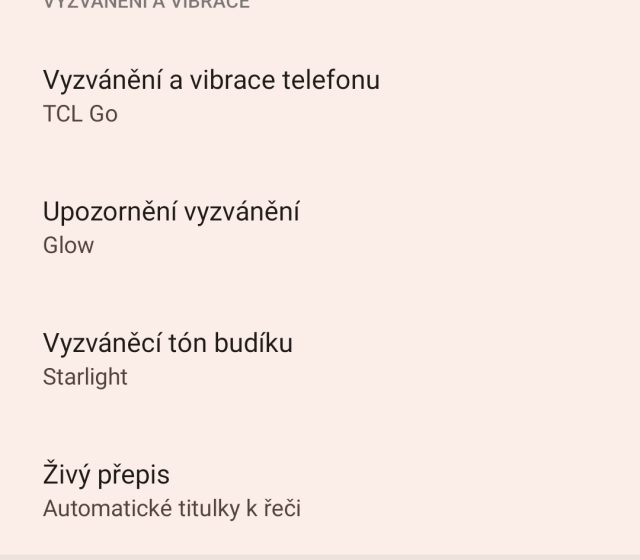Screen dimensions: 640x560
Task: Open Vyzvánění a vibrace telefonu setting
Action: click(x=211, y=95)
